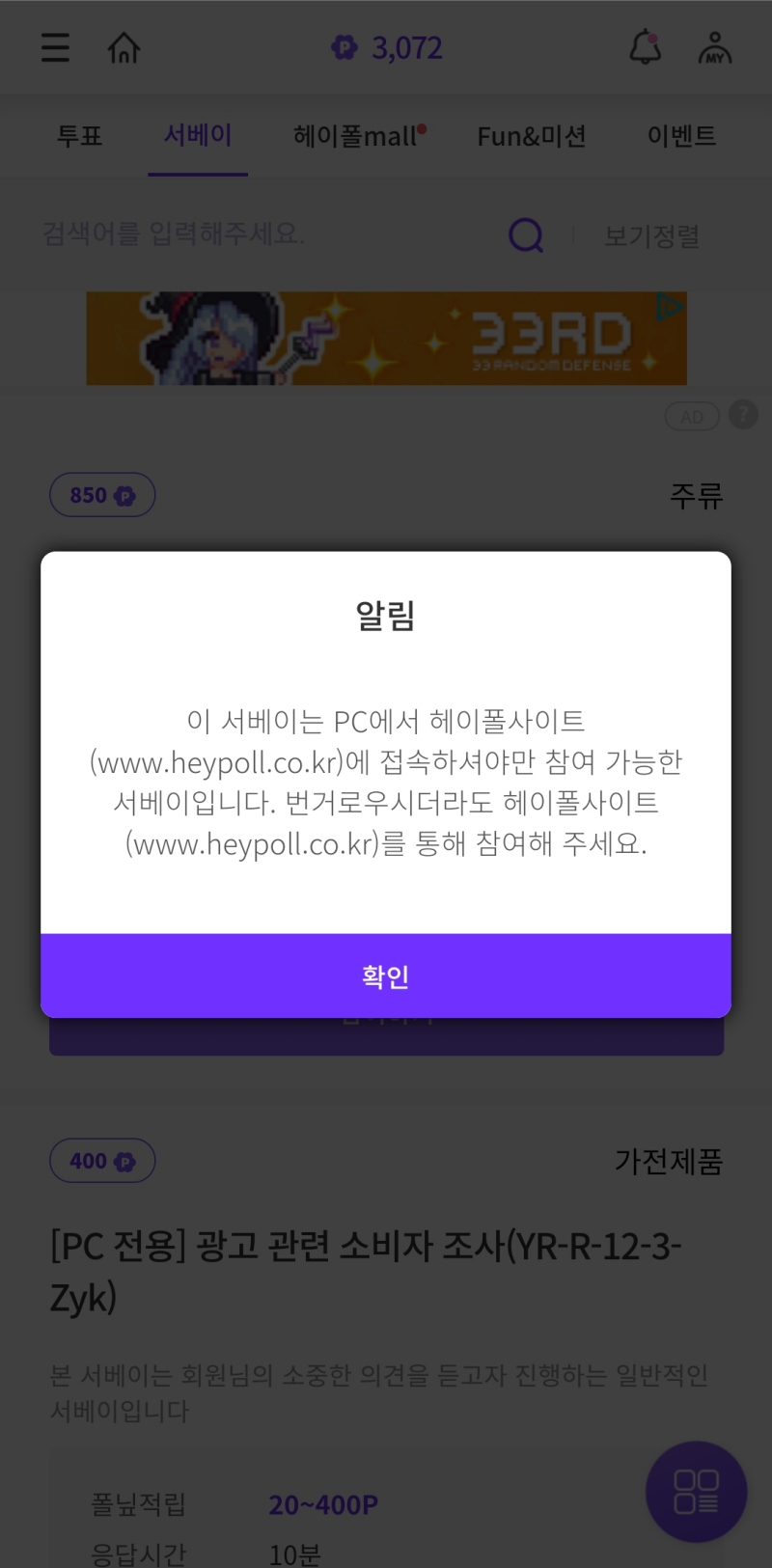Open the floating quick-menu button bottom right

pyautogui.click(x=696, y=1492)
